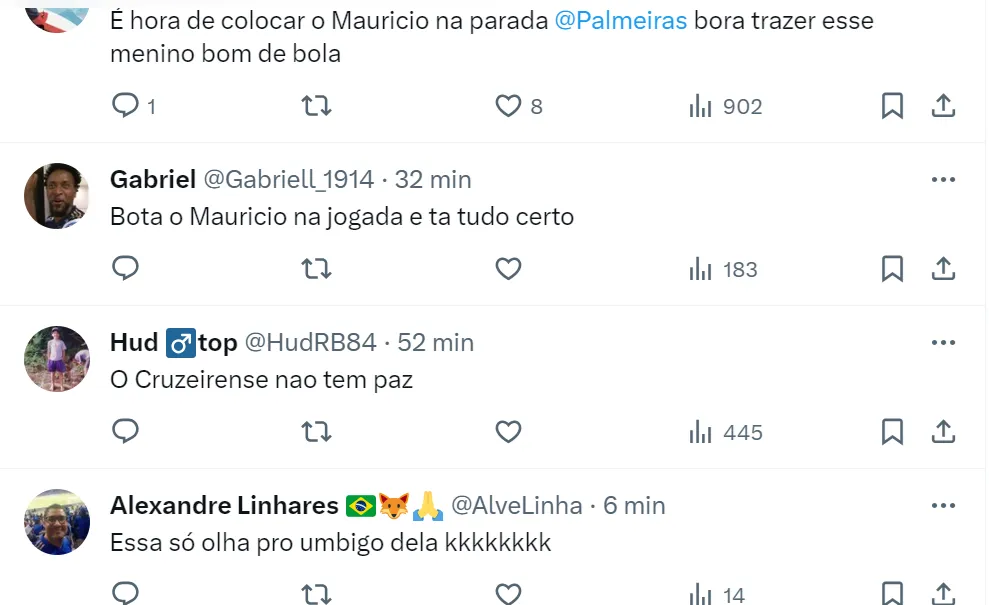Retweet the post mentioning @Palmeiras
The image size is (989, 605).
tap(316, 106)
